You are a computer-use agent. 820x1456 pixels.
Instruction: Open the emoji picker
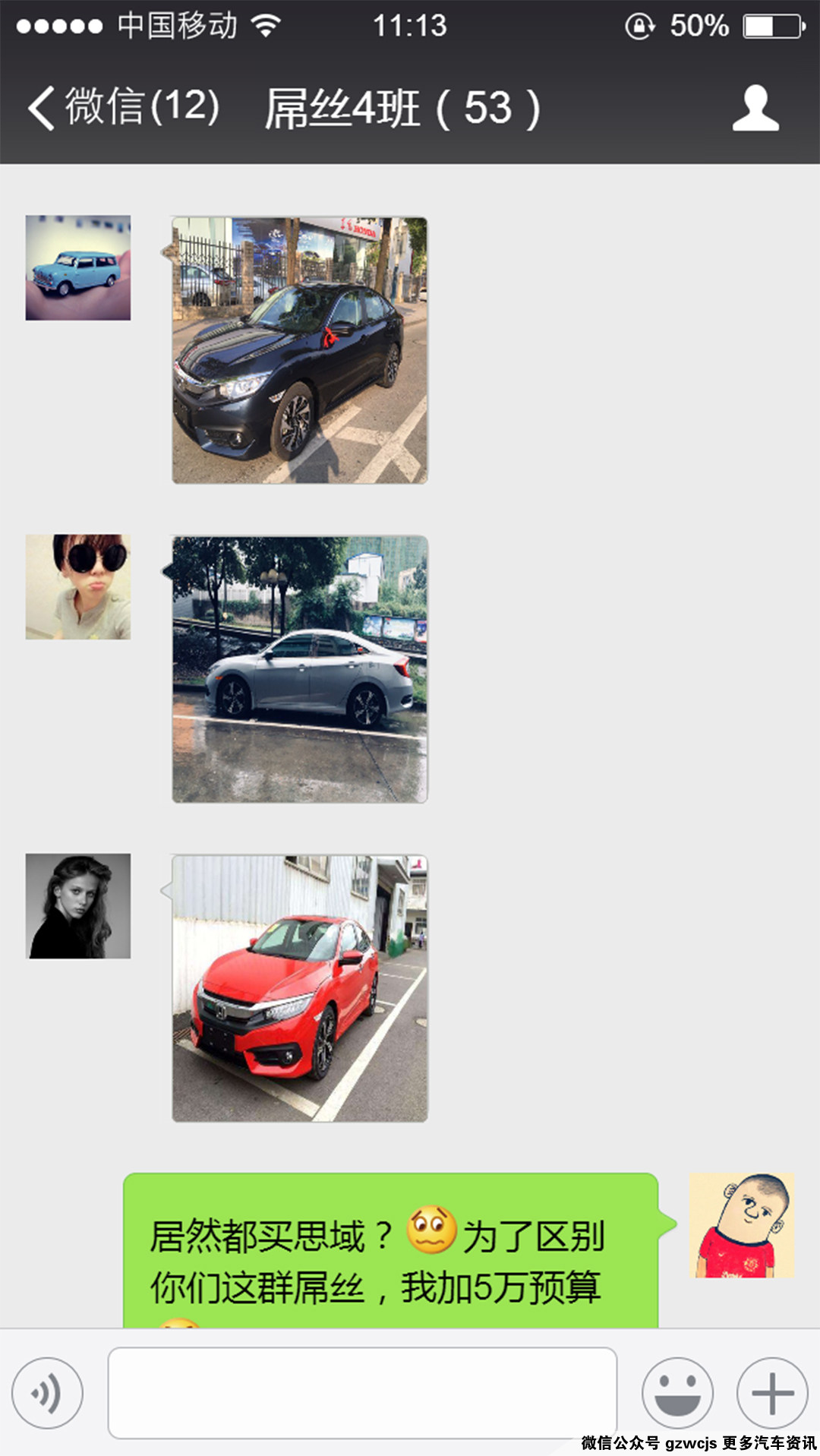click(676, 1393)
